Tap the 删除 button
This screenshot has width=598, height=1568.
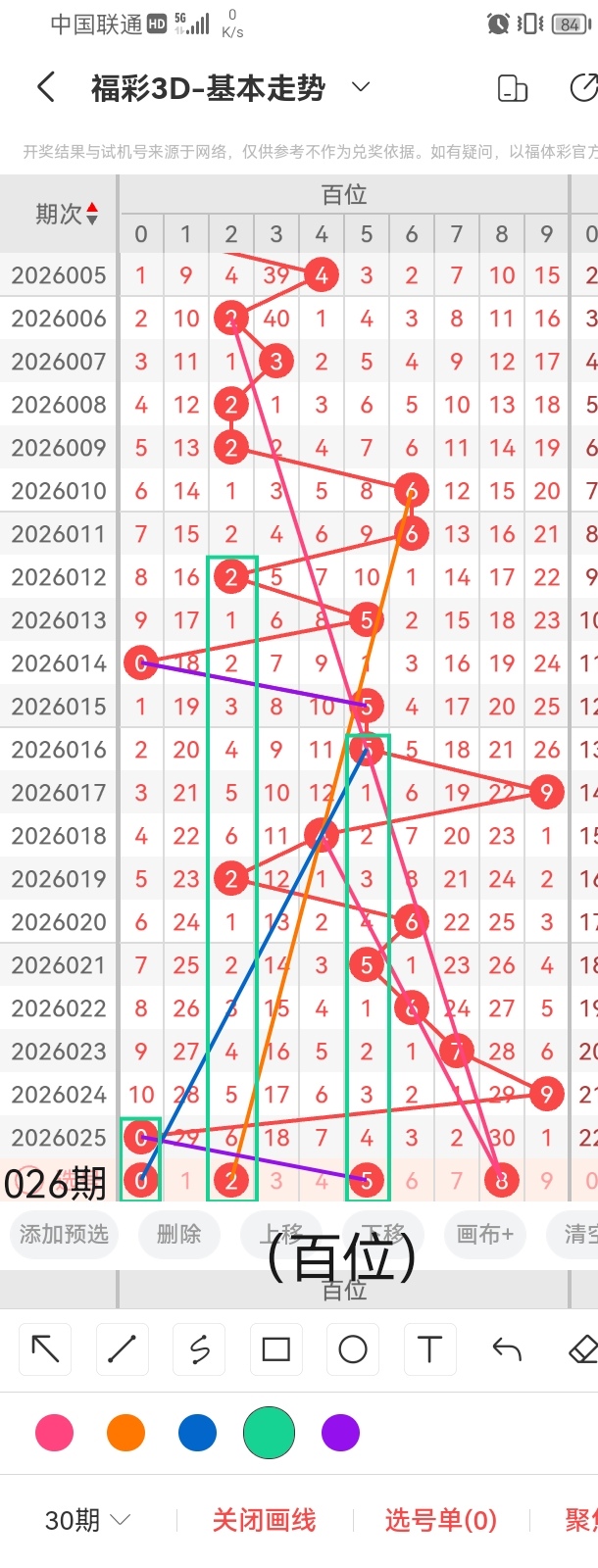pos(178,1234)
